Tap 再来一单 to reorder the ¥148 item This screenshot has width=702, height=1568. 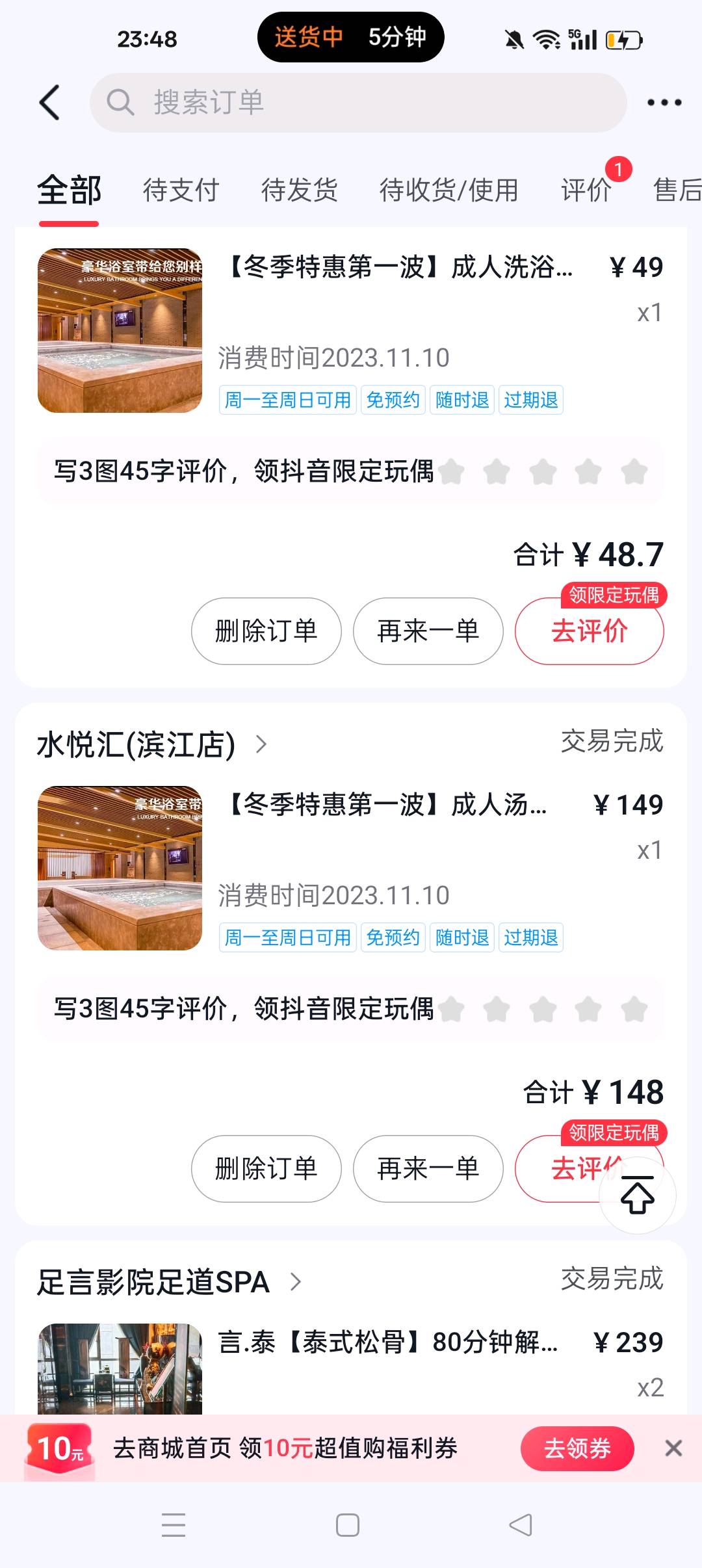pos(428,1168)
